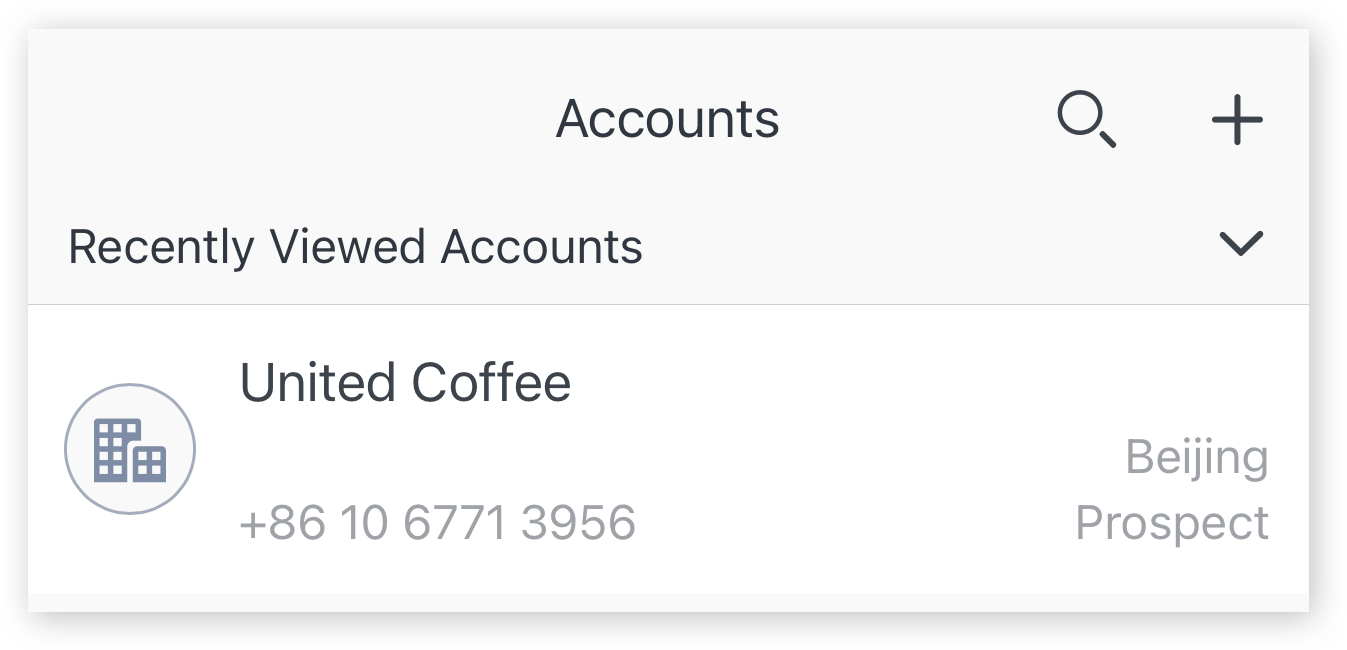
Task: Expand the Recently Viewed Accounts list dropdown
Action: pos(1241,244)
